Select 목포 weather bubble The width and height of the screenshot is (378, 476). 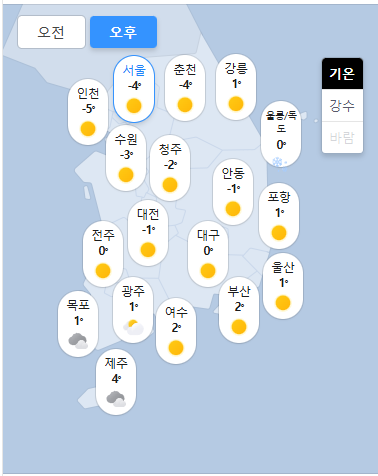tap(78, 324)
